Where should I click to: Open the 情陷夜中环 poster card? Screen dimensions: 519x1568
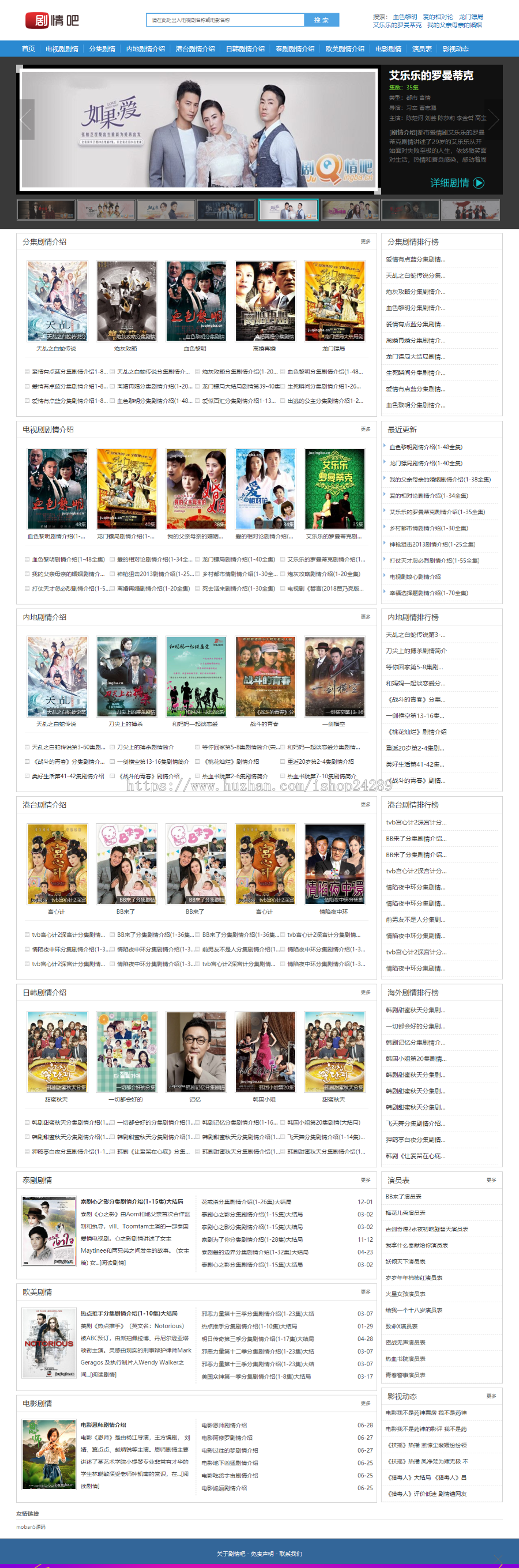tap(334, 864)
